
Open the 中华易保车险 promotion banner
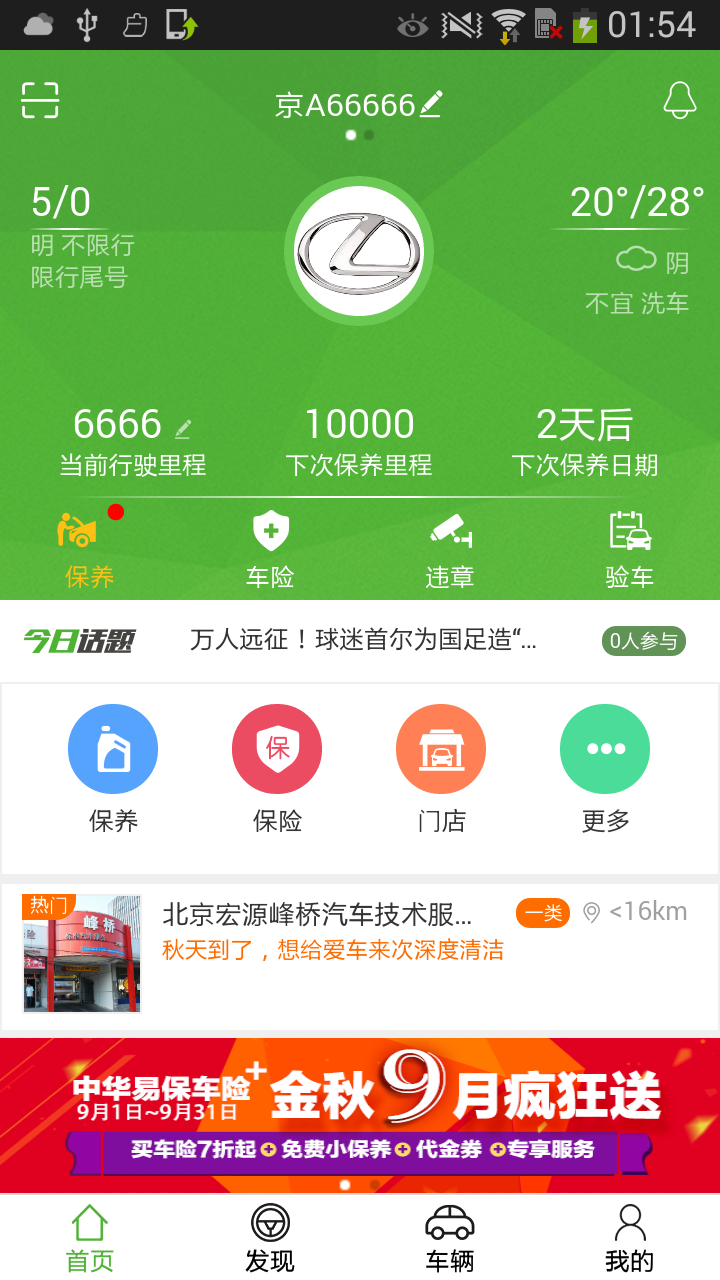[360, 1115]
